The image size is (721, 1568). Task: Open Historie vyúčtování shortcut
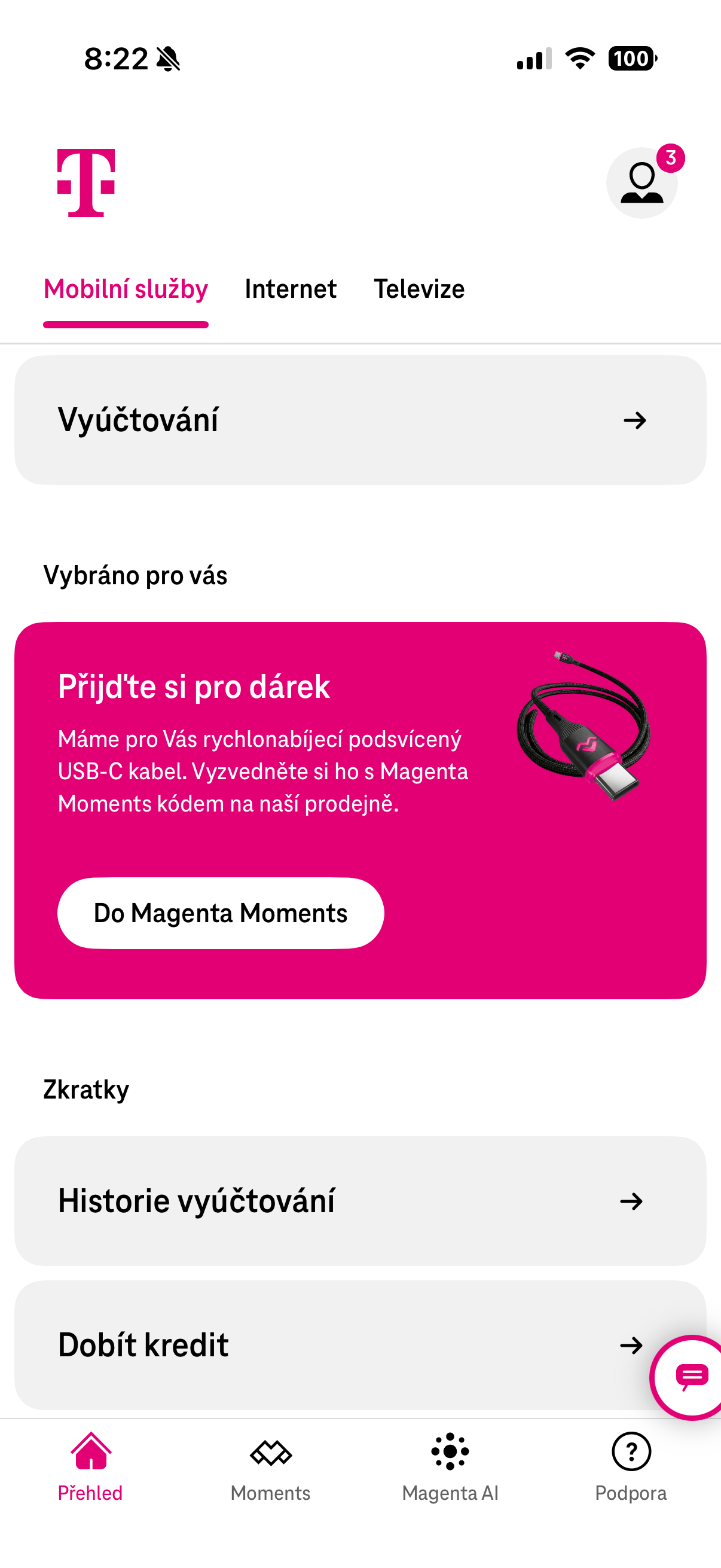click(x=360, y=1200)
